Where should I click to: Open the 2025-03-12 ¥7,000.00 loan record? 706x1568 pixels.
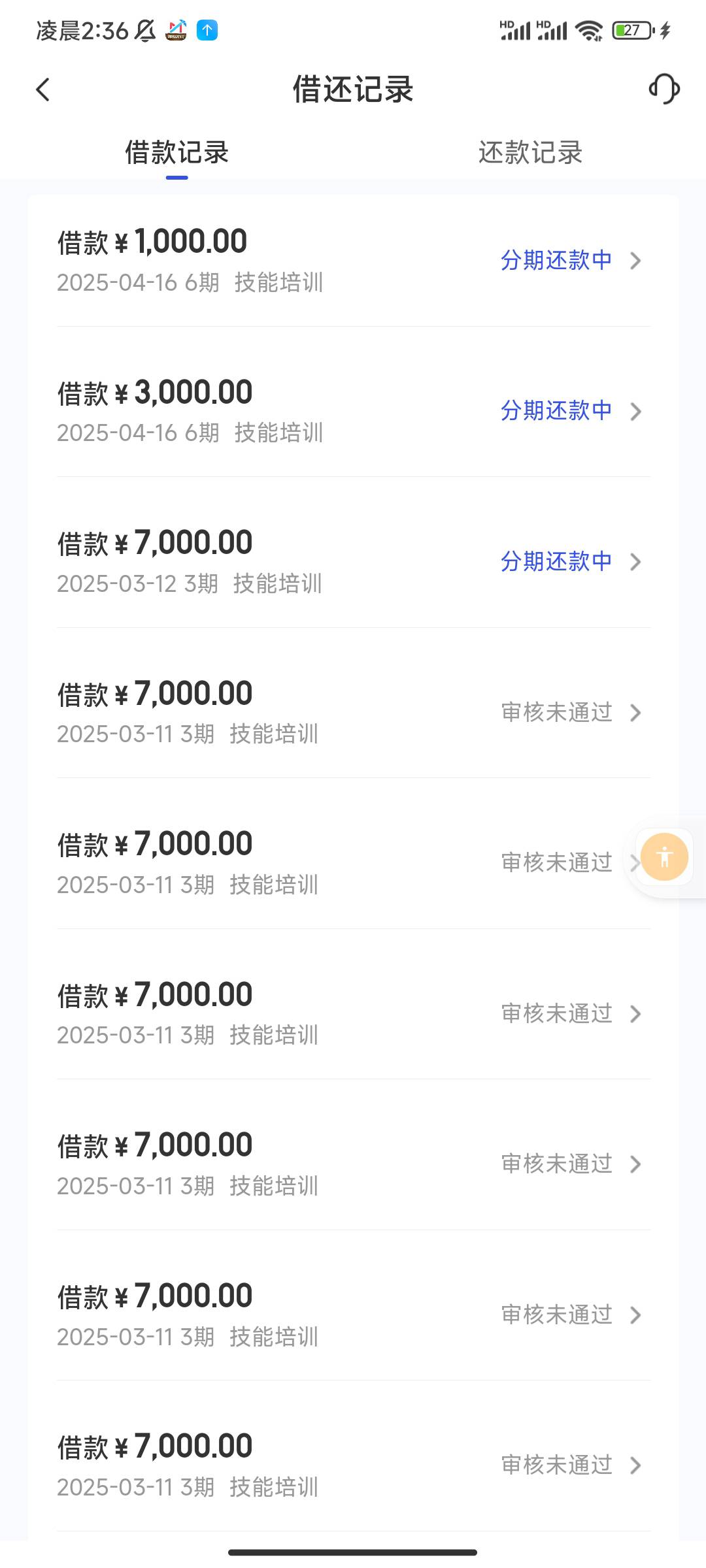coord(353,562)
